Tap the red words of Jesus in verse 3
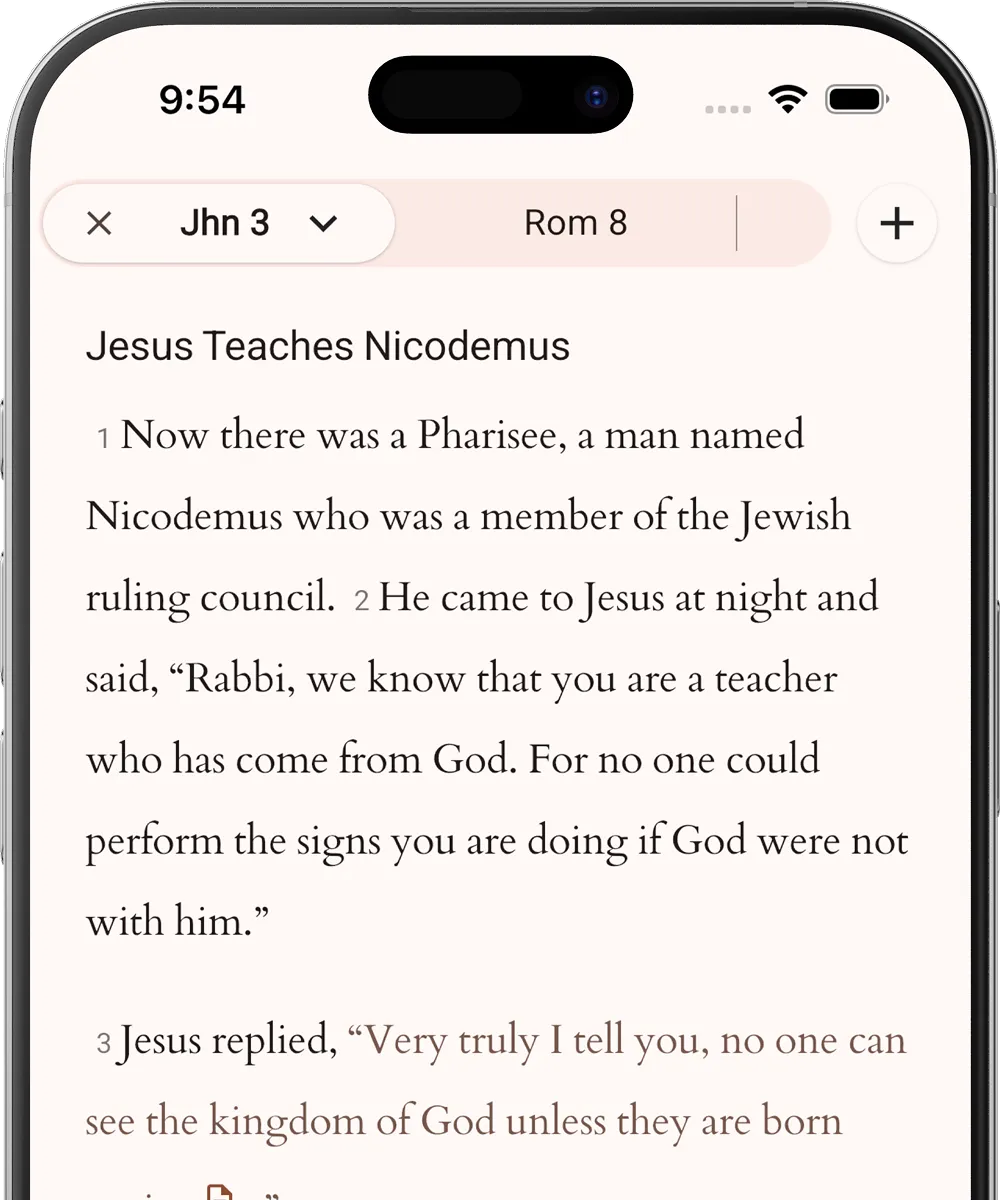1000x1200 pixels. (x=630, y=1040)
